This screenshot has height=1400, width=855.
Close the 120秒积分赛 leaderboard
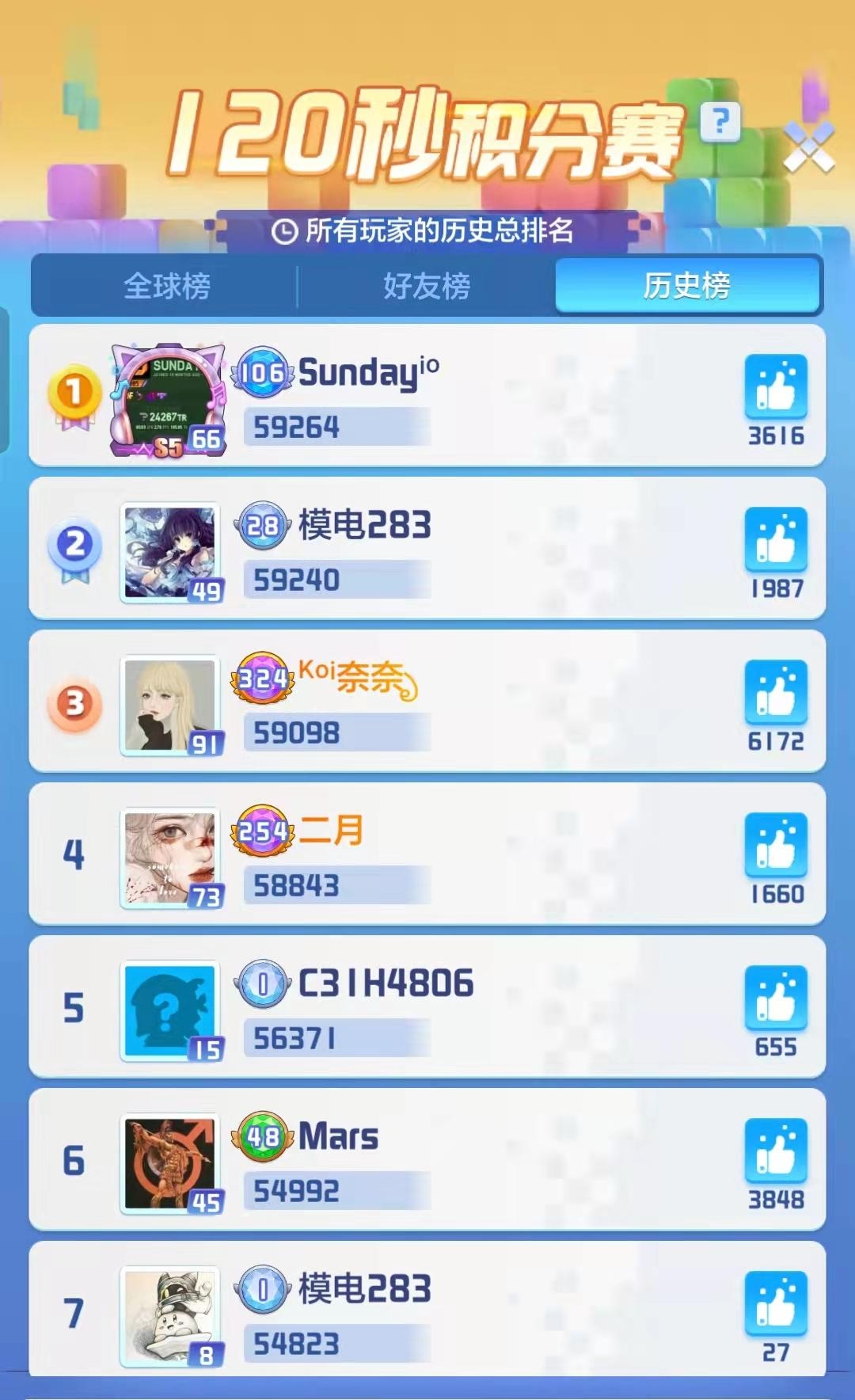[x=809, y=147]
